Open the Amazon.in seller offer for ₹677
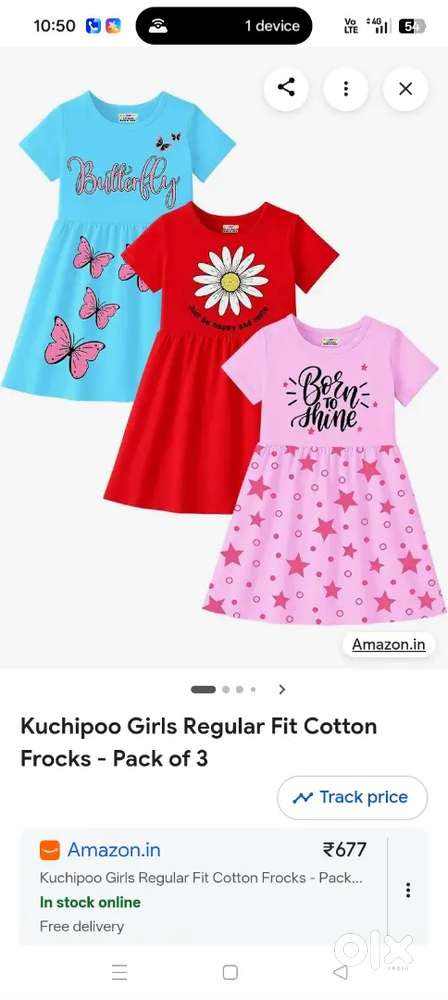The width and height of the screenshot is (448, 1000). (x=203, y=886)
